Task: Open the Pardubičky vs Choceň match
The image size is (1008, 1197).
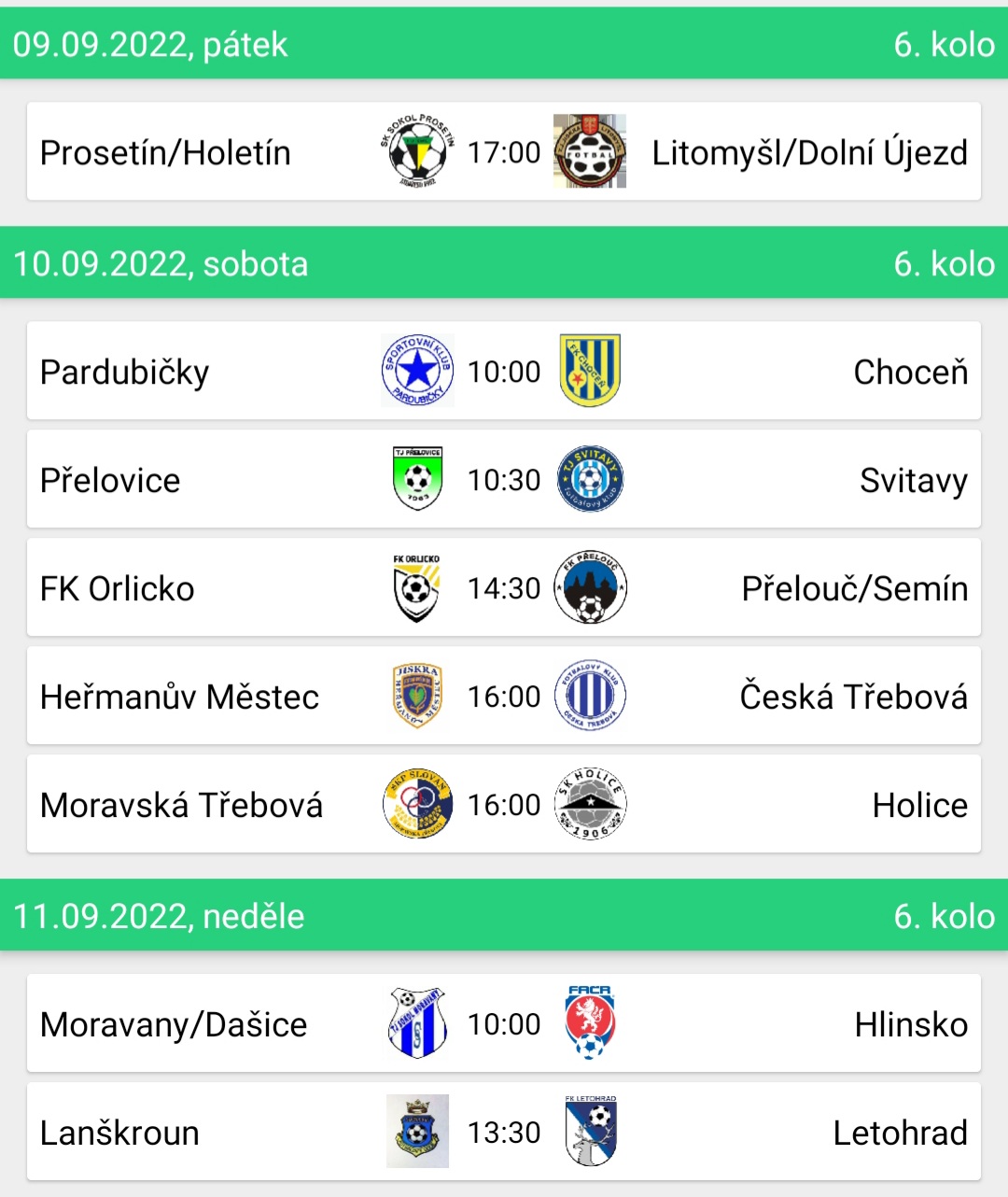Action: pyautogui.click(x=504, y=372)
